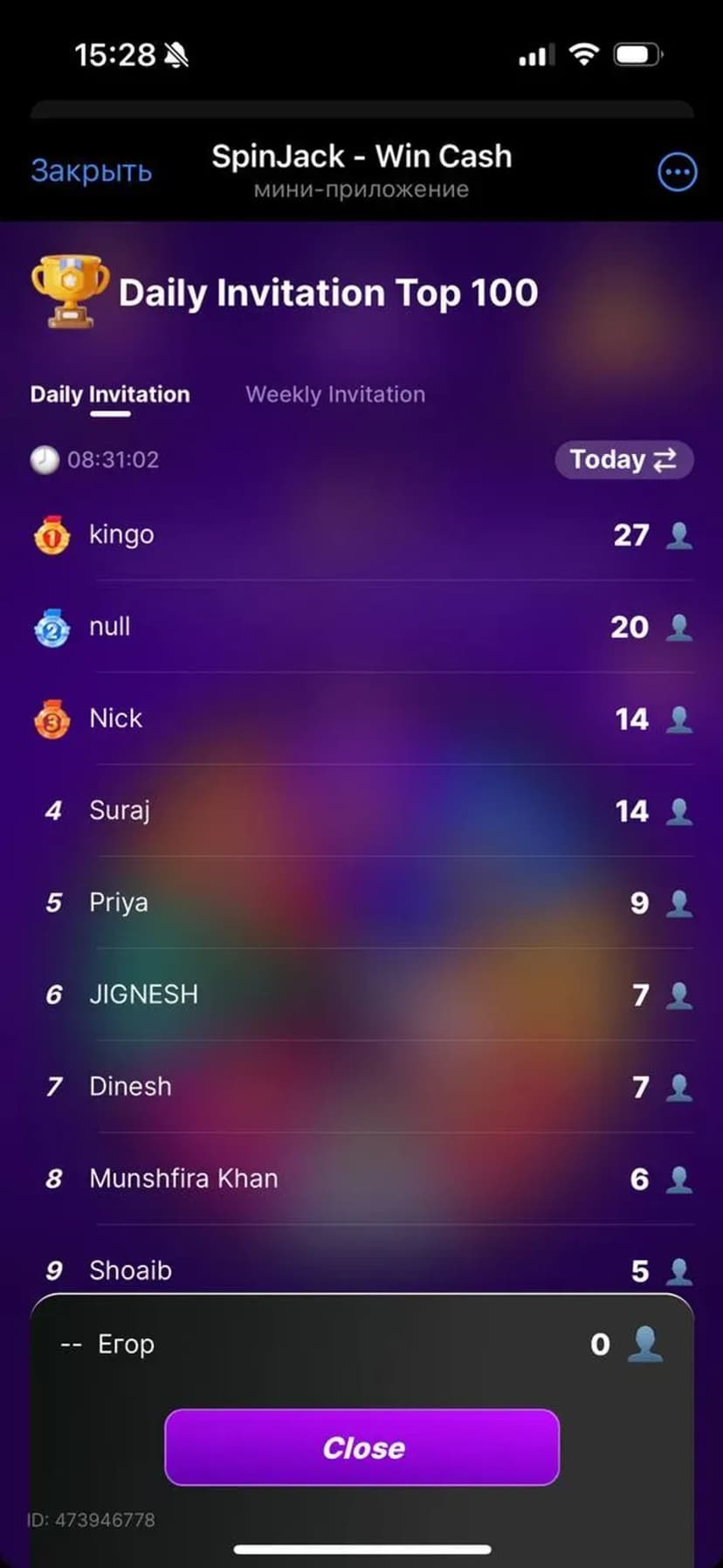This screenshot has height=1568, width=723.
Task: Switch to the Weekly Invitation tab
Action: click(335, 395)
